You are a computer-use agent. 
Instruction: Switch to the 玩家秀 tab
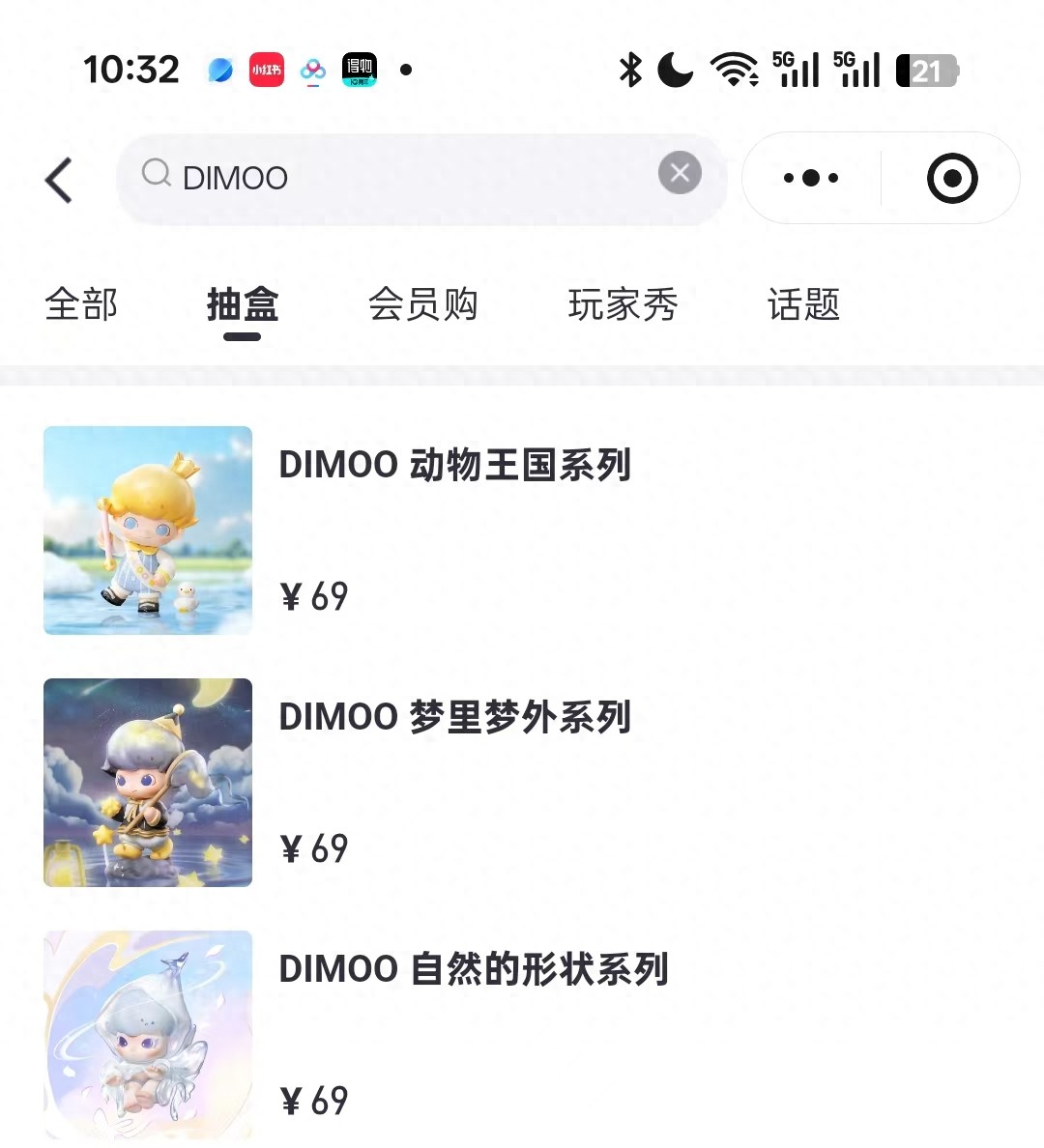point(623,304)
